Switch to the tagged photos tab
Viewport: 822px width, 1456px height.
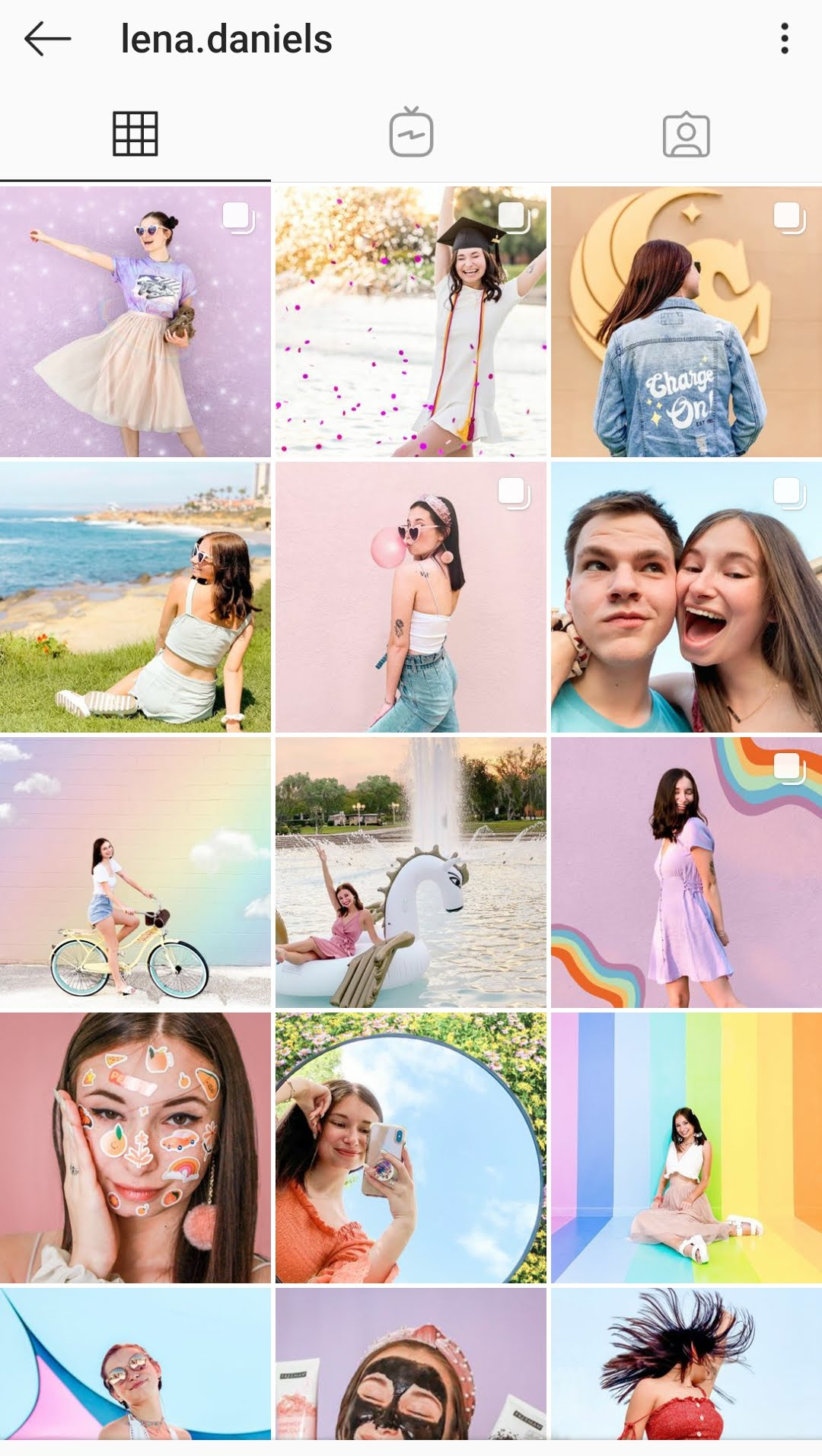click(x=686, y=135)
